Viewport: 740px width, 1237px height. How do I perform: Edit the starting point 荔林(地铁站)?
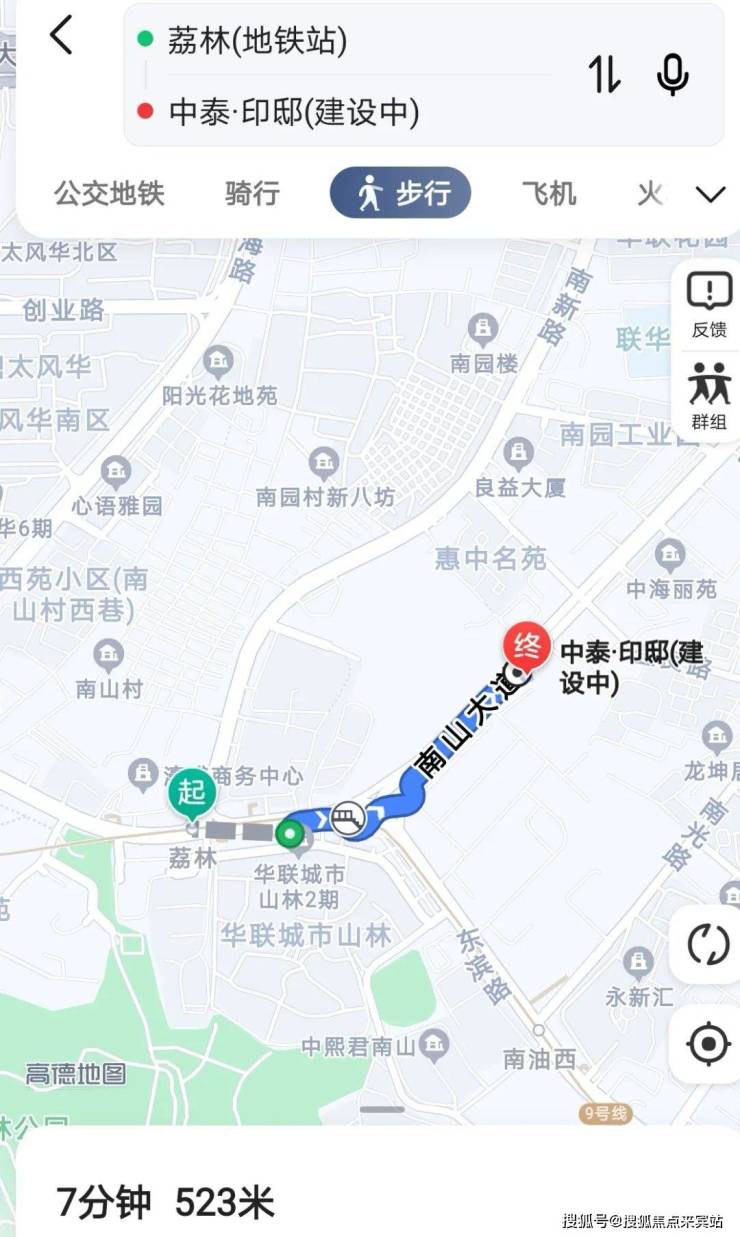(x=258, y=42)
